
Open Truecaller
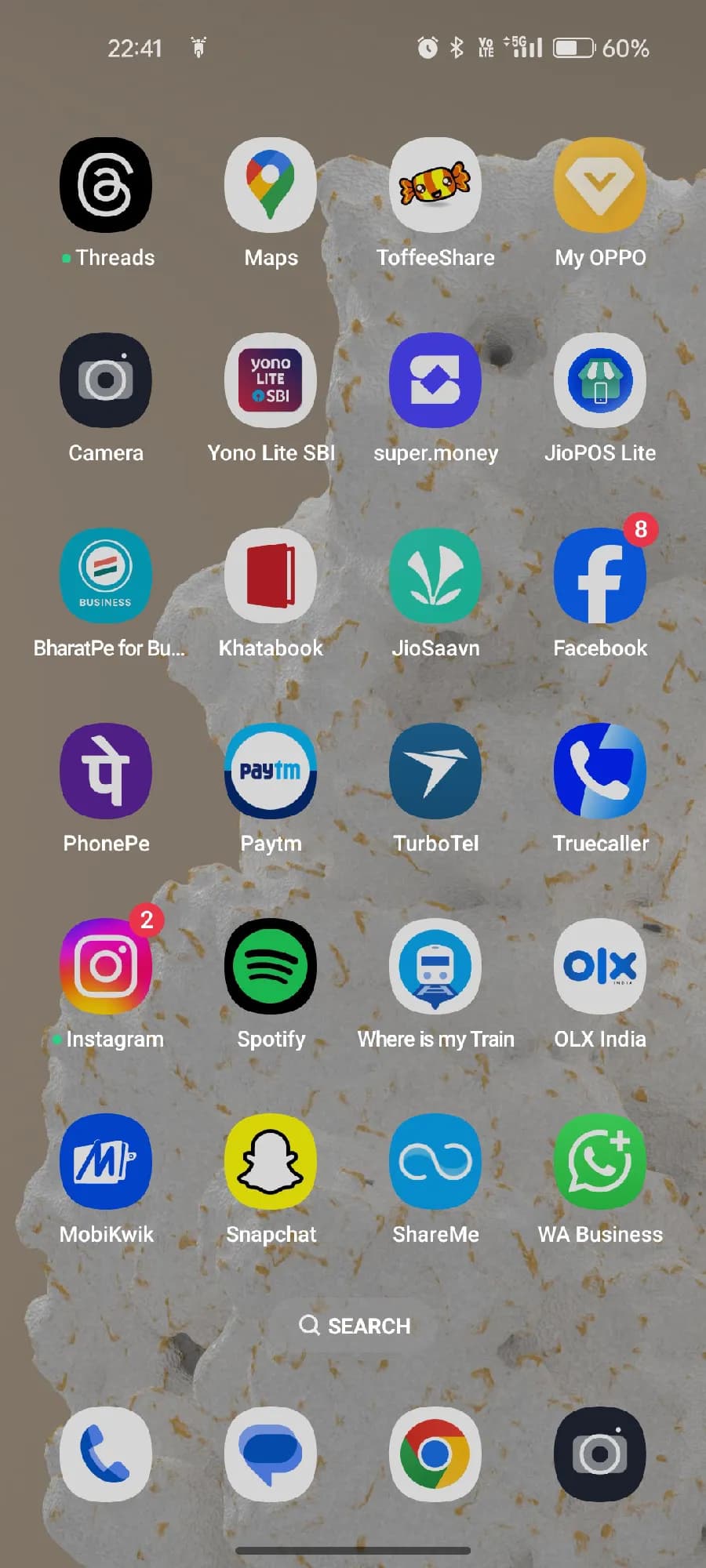pos(600,771)
